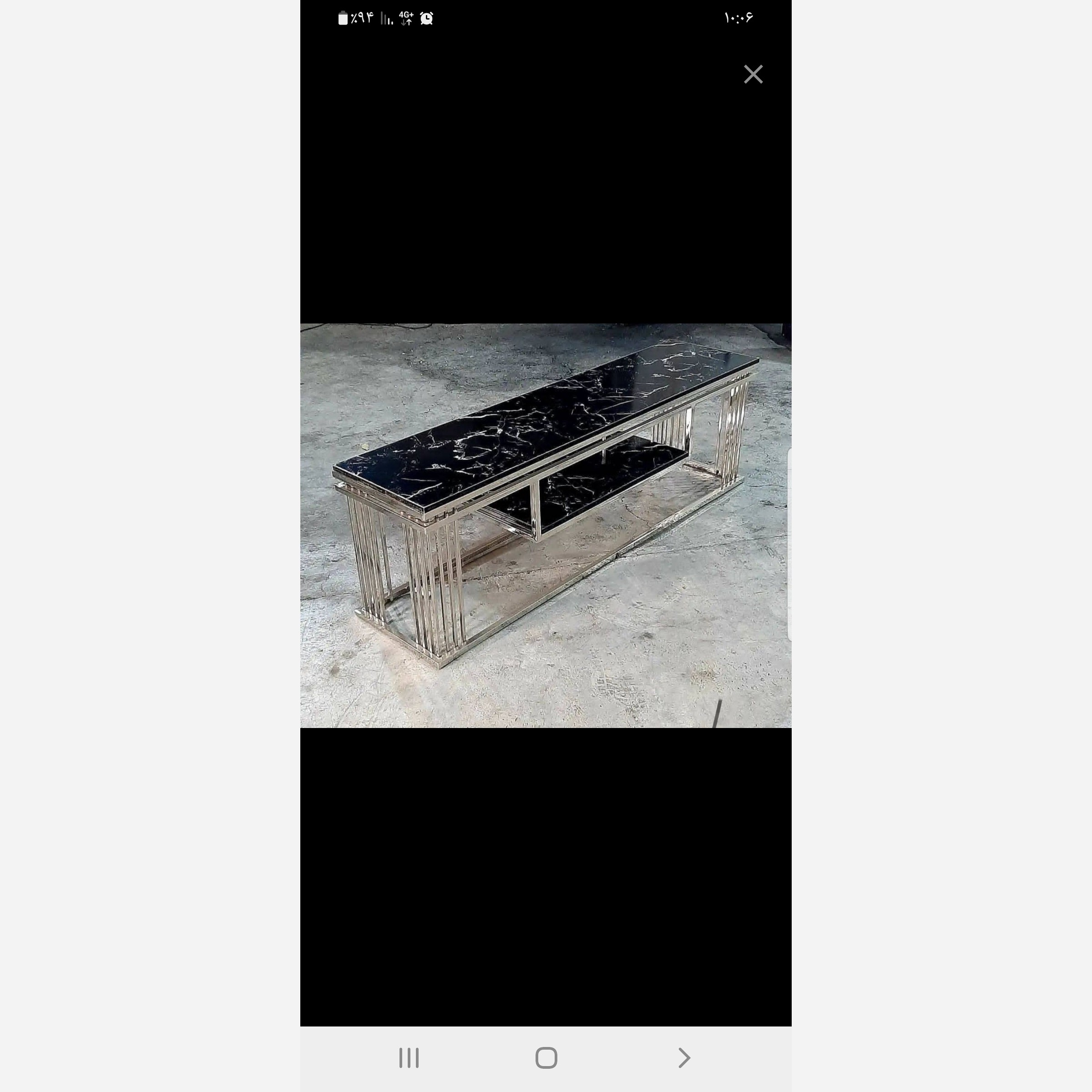Tap the system back arrow
The image size is (1092, 1092).
[x=684, y=1058]
